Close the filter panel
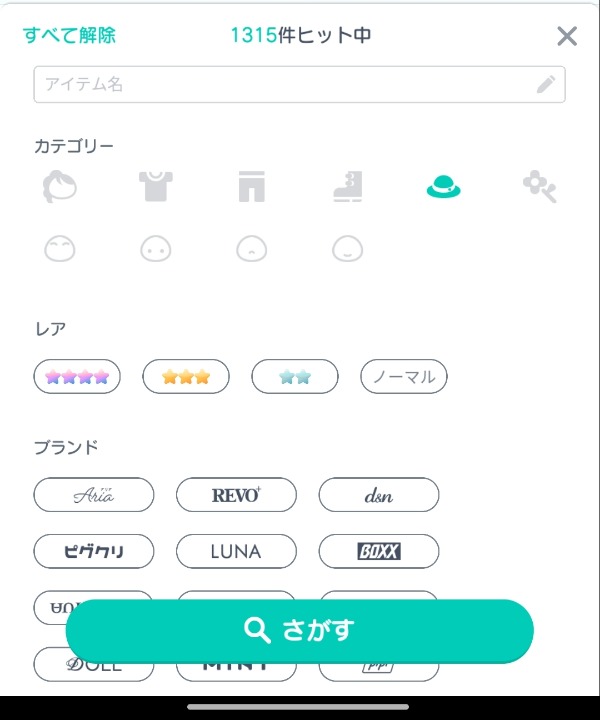600x720 pixels. [567, 37]
